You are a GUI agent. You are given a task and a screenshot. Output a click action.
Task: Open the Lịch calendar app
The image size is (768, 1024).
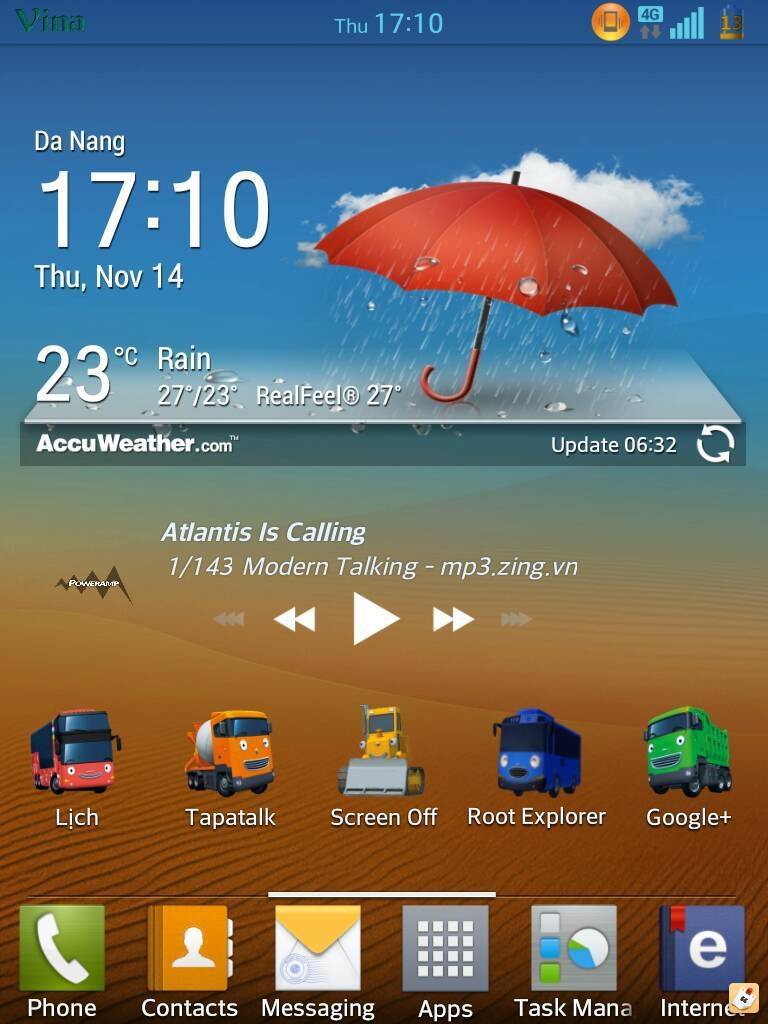pos(76,766)
